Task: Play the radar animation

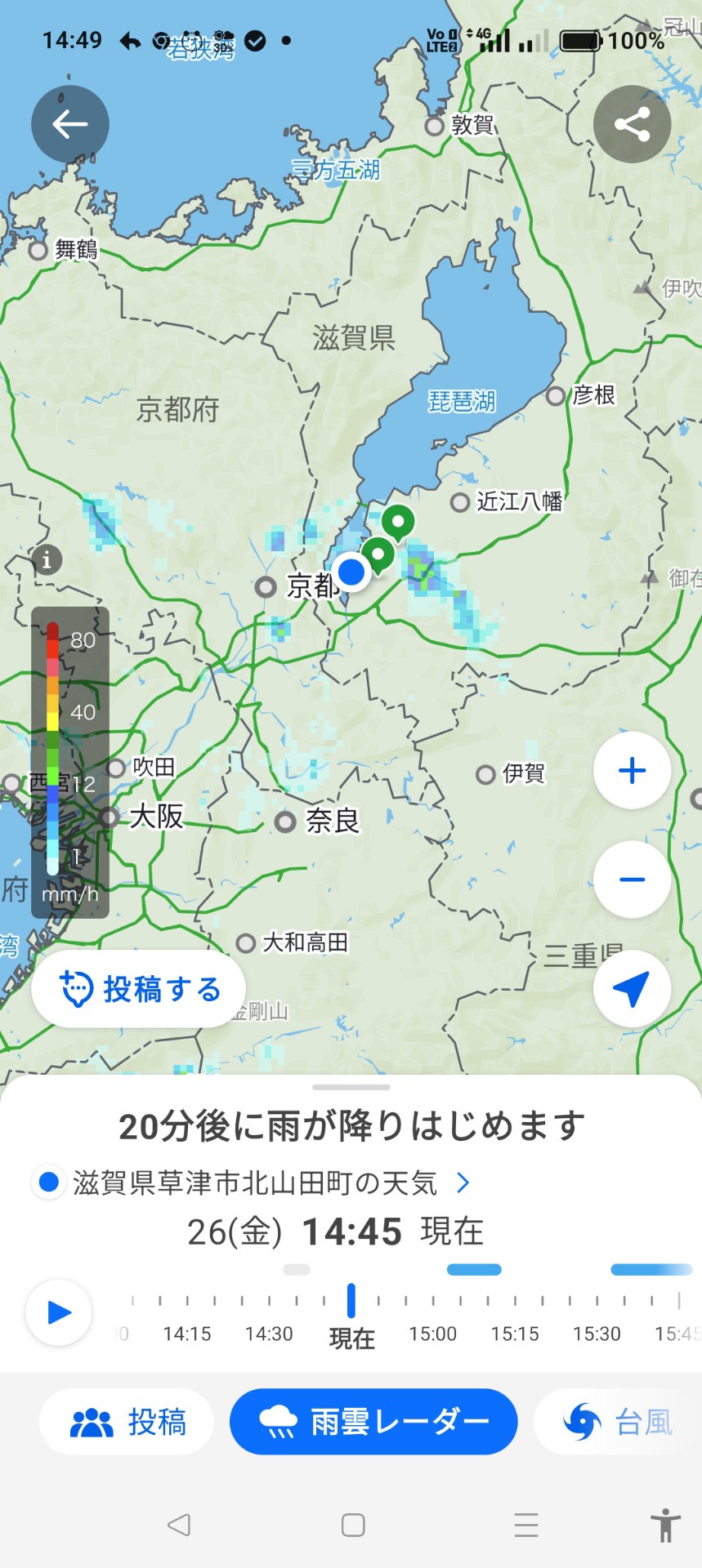Action: (x=59, y=1312)
